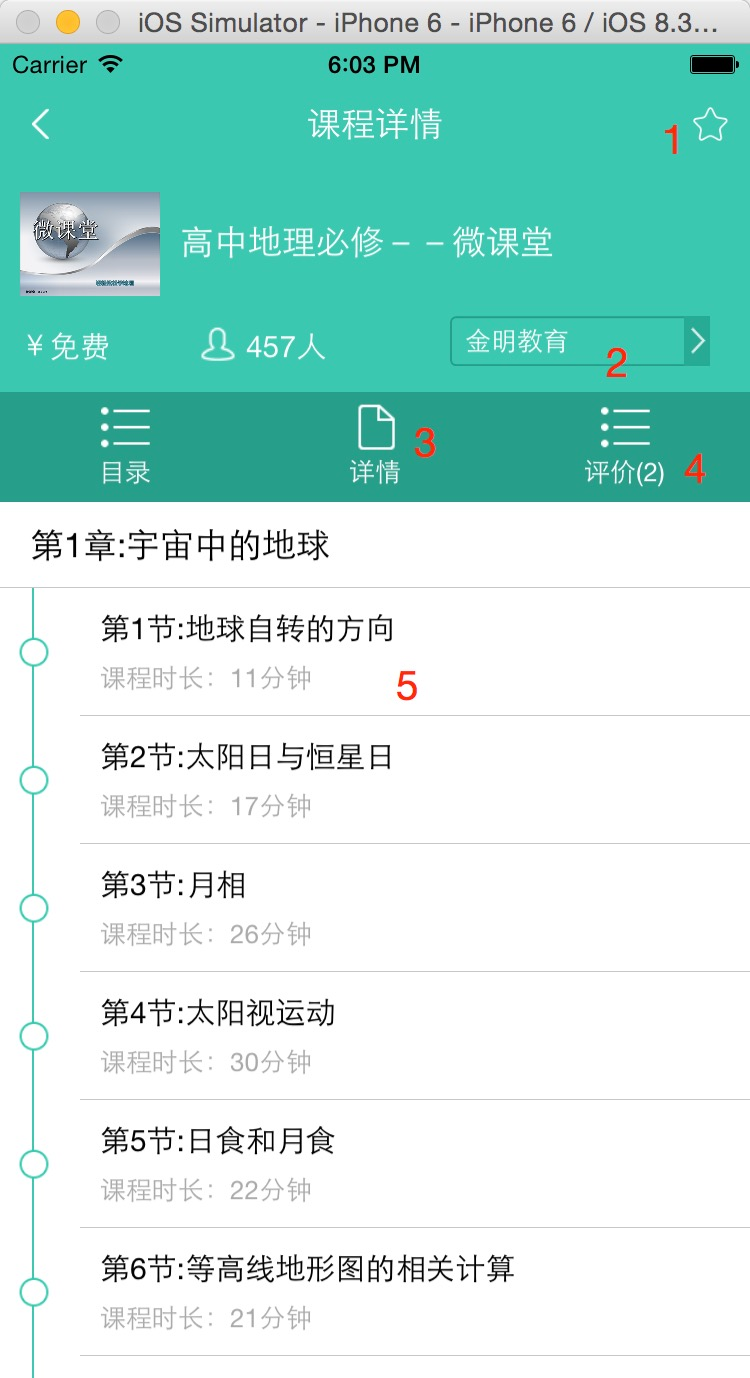Tap the 详情 document page icon

pyautogui.click(x=374, y=425)
